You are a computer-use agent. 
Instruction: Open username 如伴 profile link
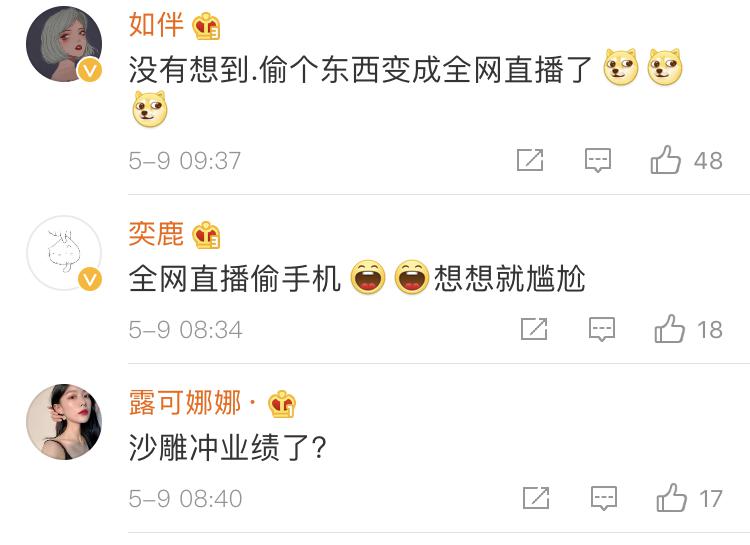point(155,24)
